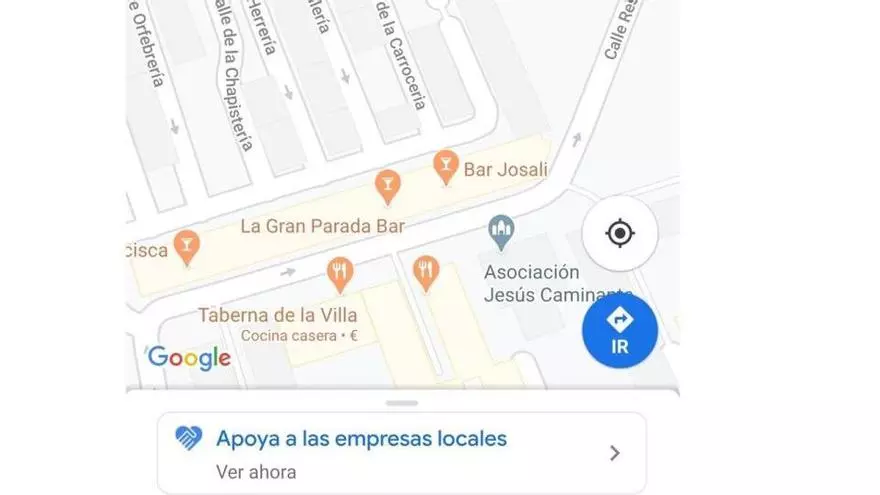Open the Apoya a las empresas locales card

tap(401, 452)
